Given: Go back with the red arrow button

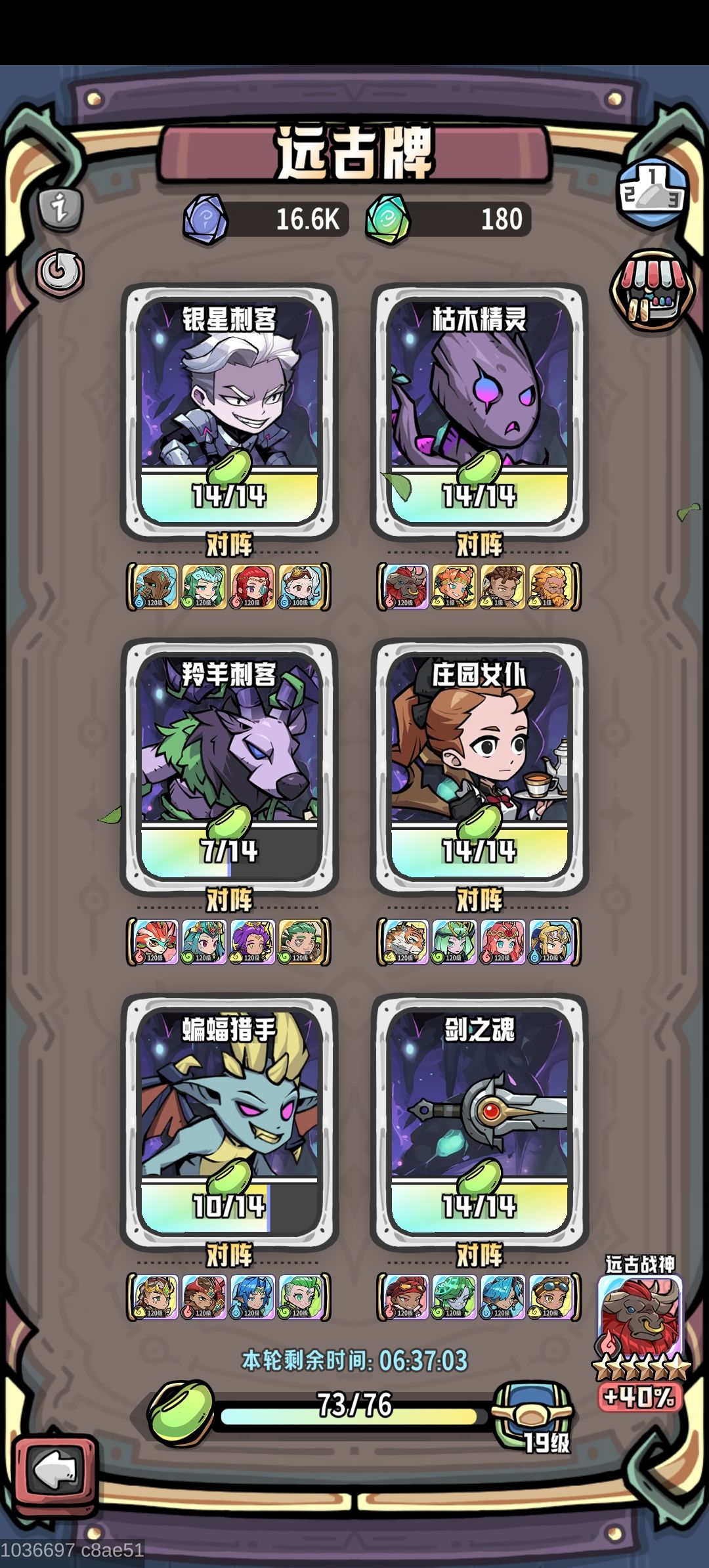Looking at the screenshot, I should 56,1471.
